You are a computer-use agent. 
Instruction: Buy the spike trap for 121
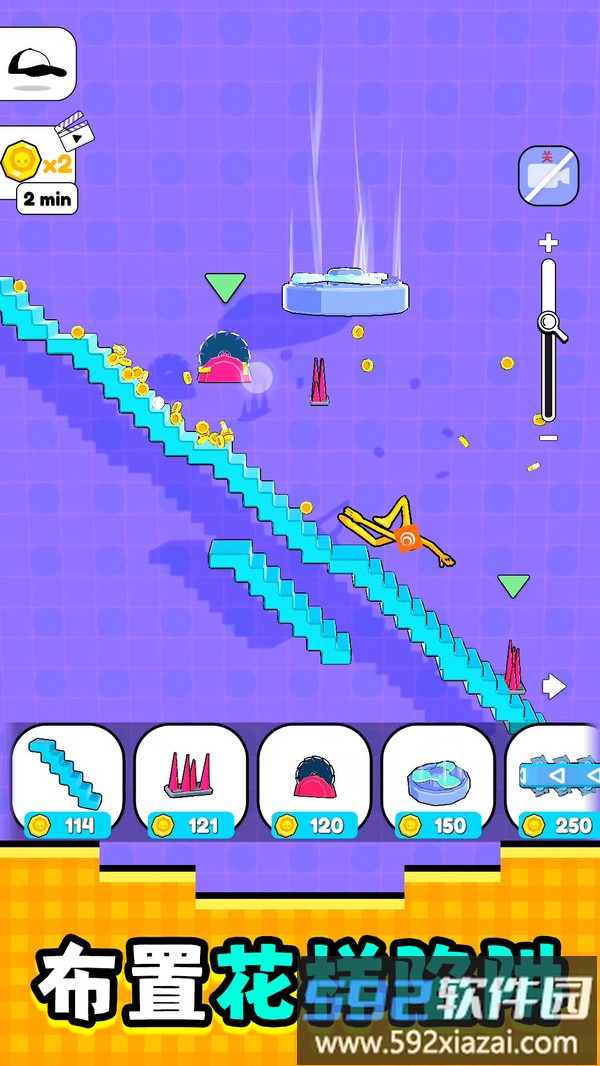[x=190, y=781]
